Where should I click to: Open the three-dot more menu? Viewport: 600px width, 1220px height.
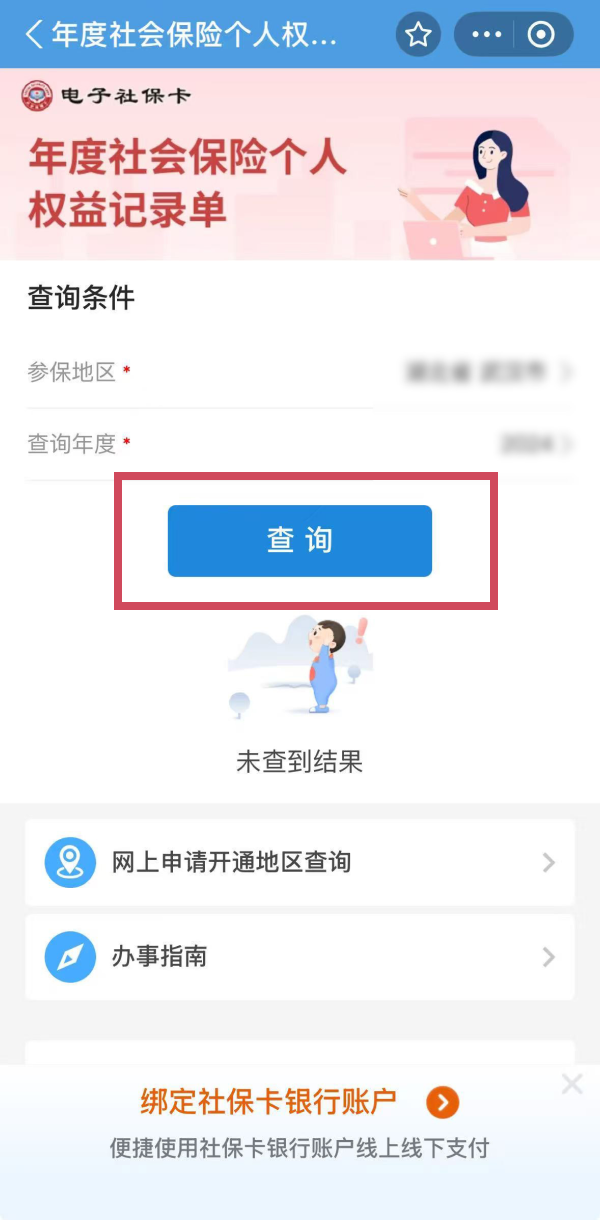486,35
